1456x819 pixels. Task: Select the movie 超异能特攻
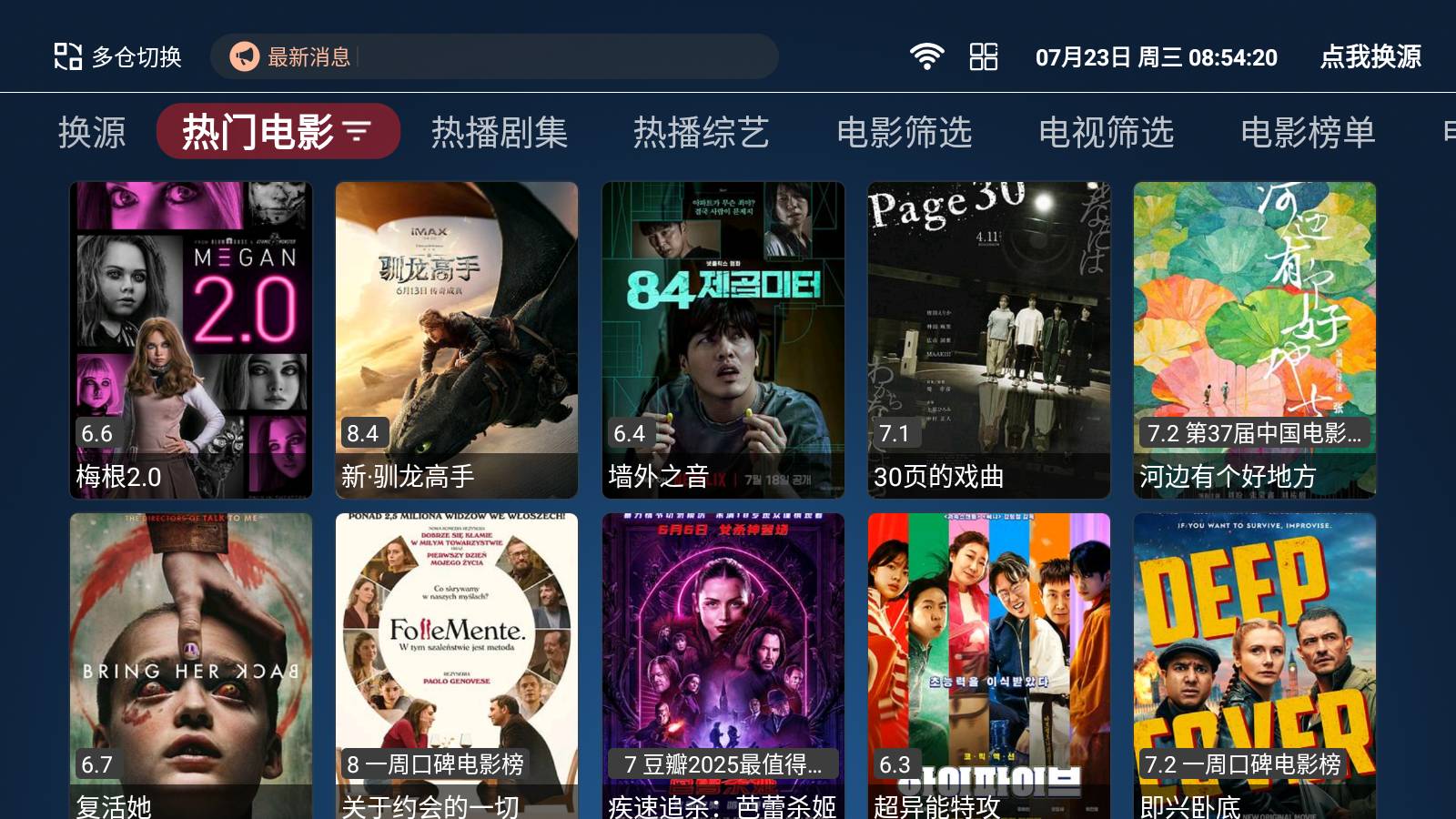click(989, 666)
